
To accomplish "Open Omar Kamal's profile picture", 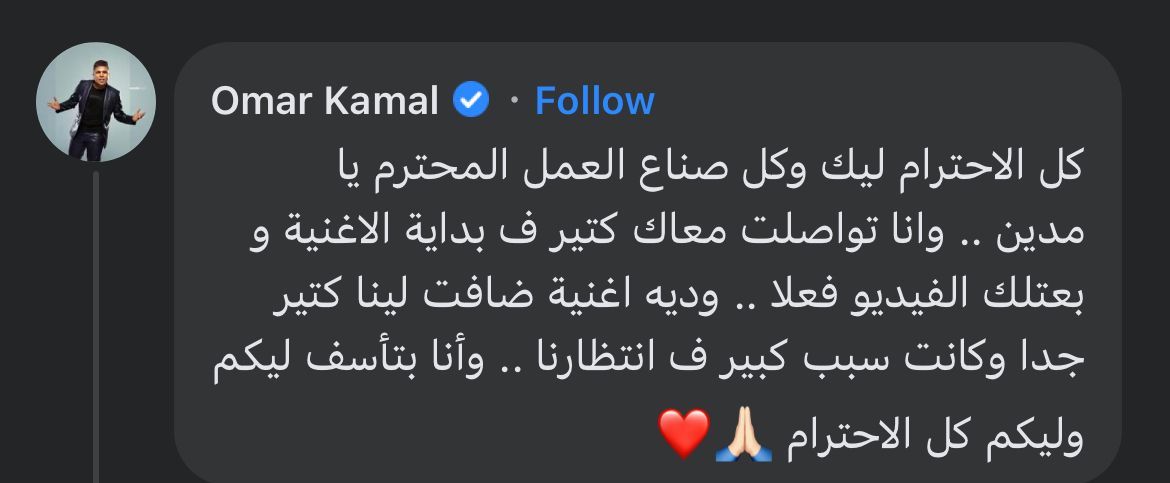I will [96, 102].
